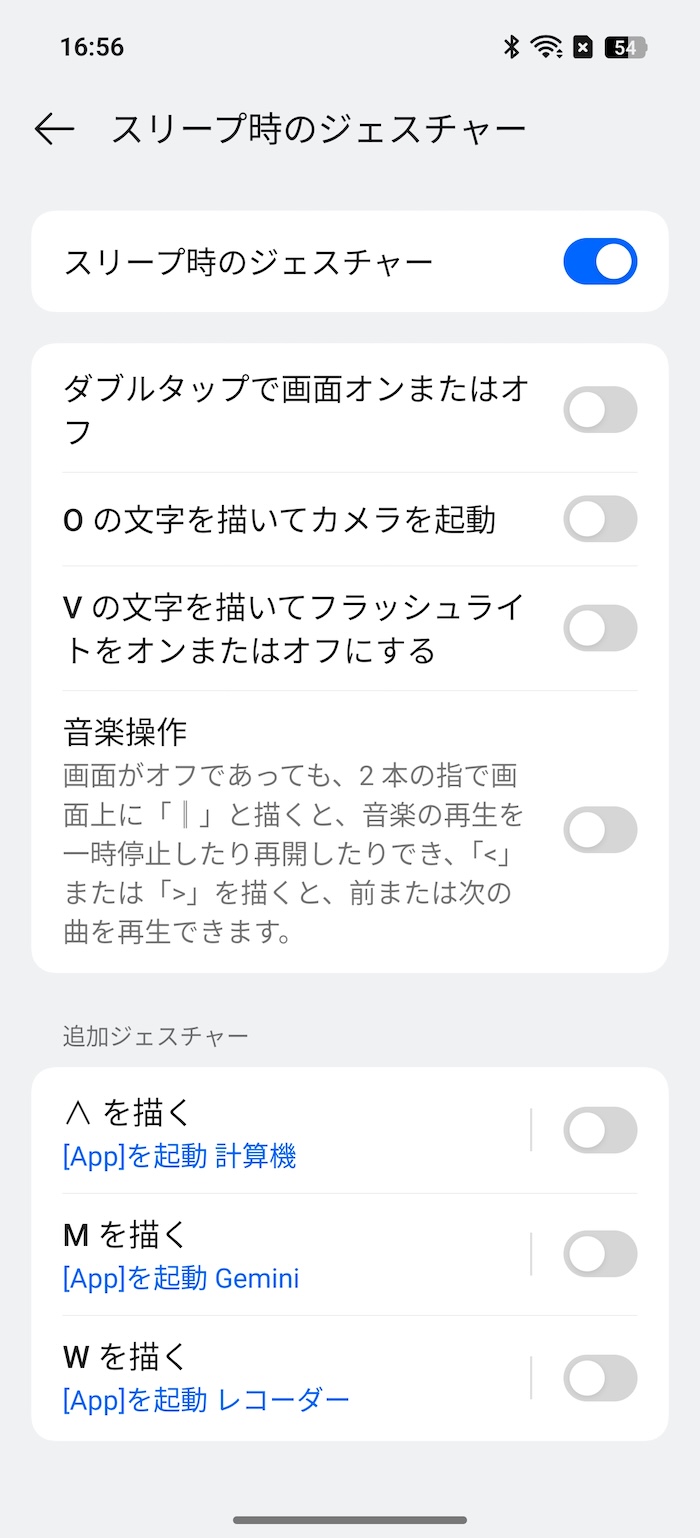Viewport: 700px width, 1538px height.
Task: Switch on the M を描く toggle
Action: [x=600, y=1254]
